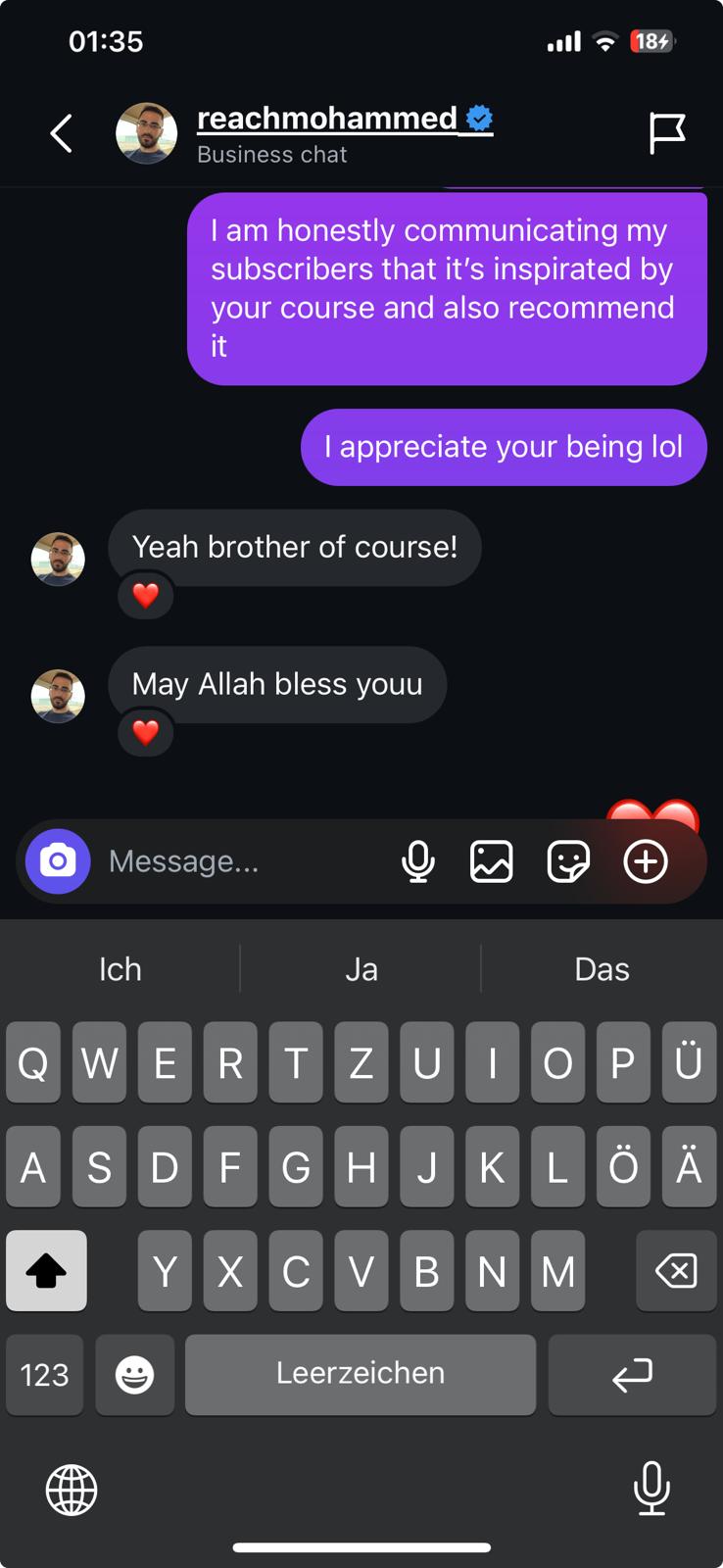This screenshot has width=723, height=1568.
Task: View the heart reaction on "Yeah brother of course!"
Action: [146, 595]
